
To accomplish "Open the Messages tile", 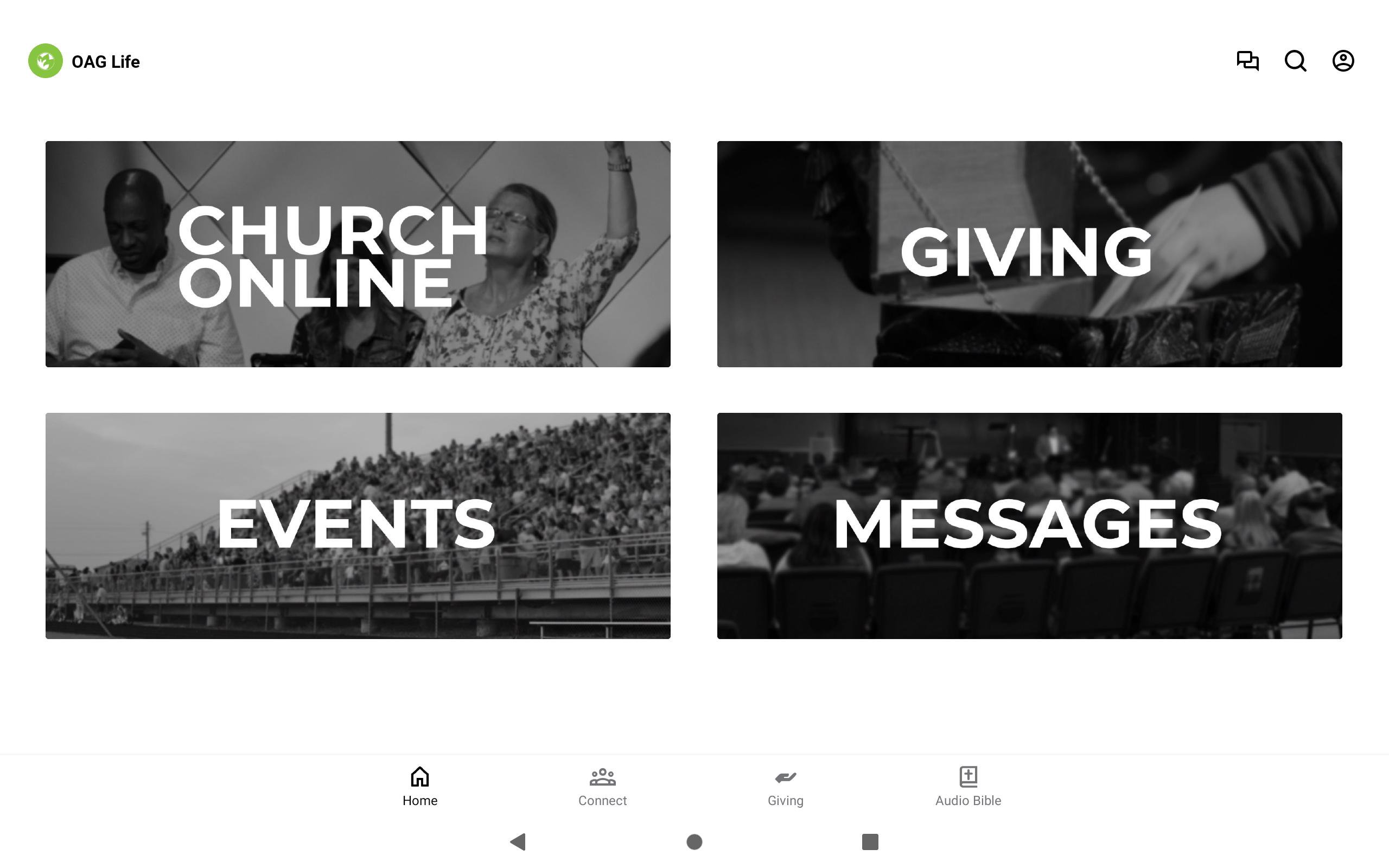I will tap(1029, 525).
